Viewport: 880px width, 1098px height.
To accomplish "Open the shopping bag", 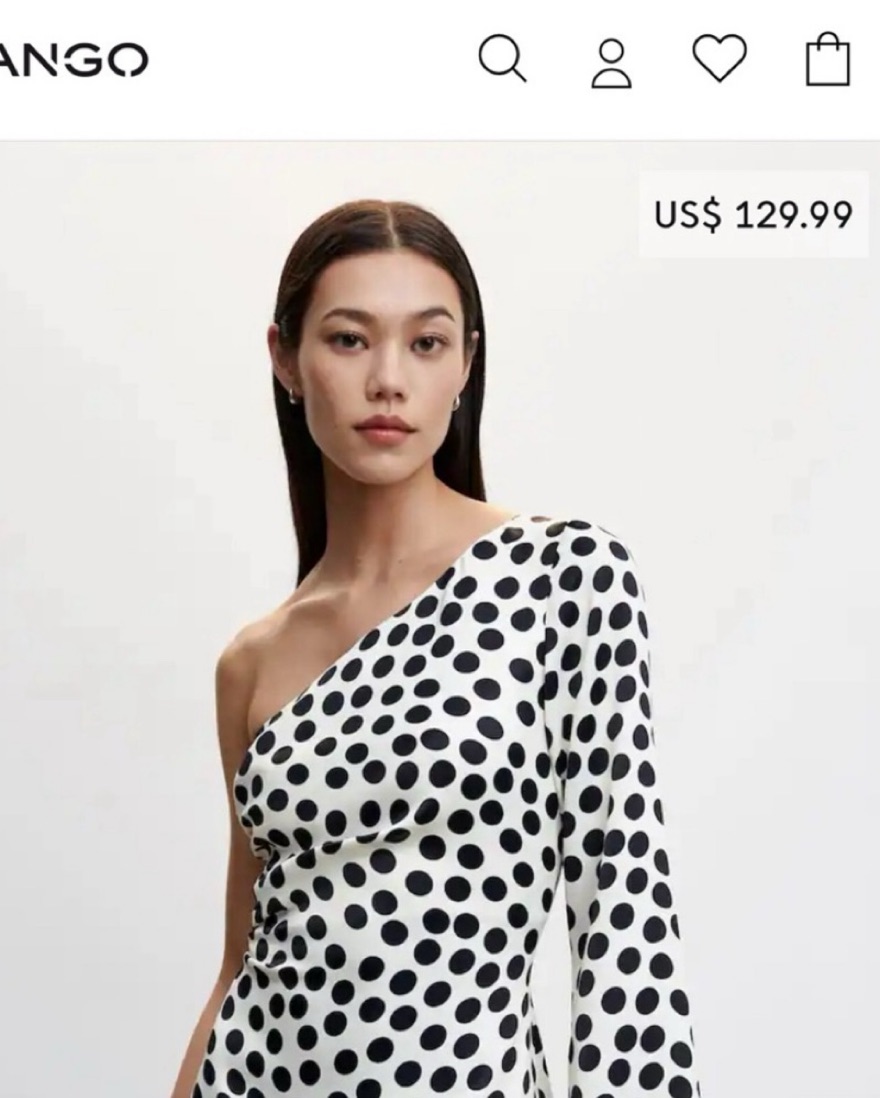I will [x=828, y=61].
